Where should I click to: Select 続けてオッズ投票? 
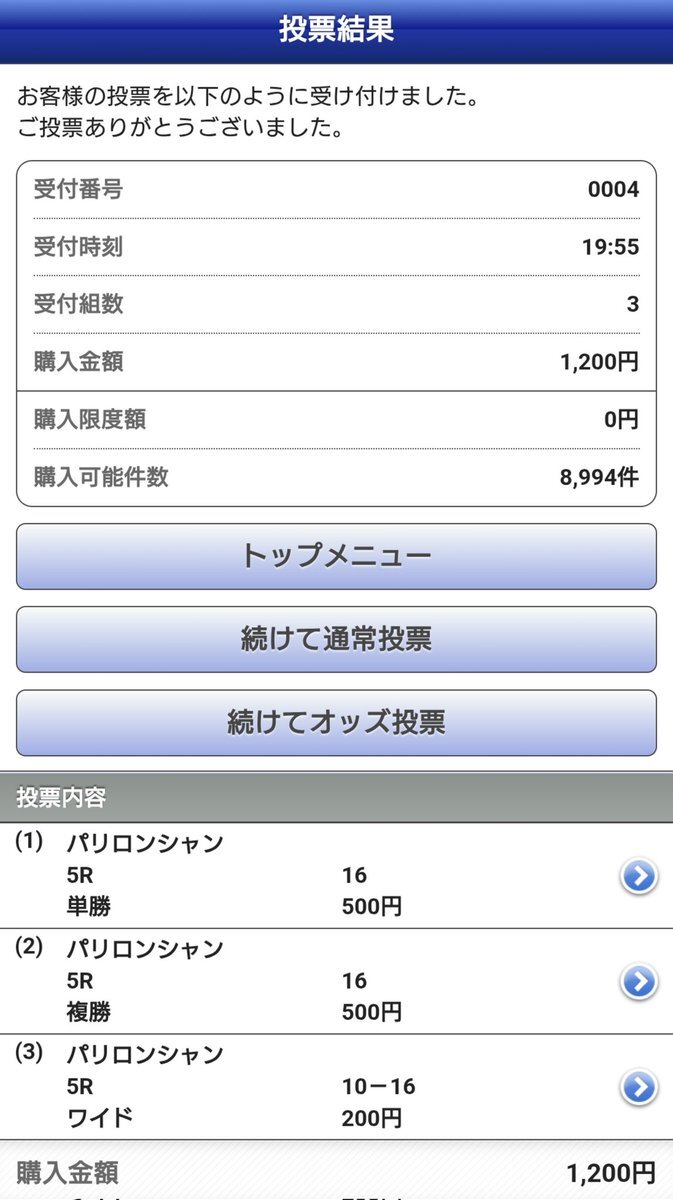(x=336, y=722)
